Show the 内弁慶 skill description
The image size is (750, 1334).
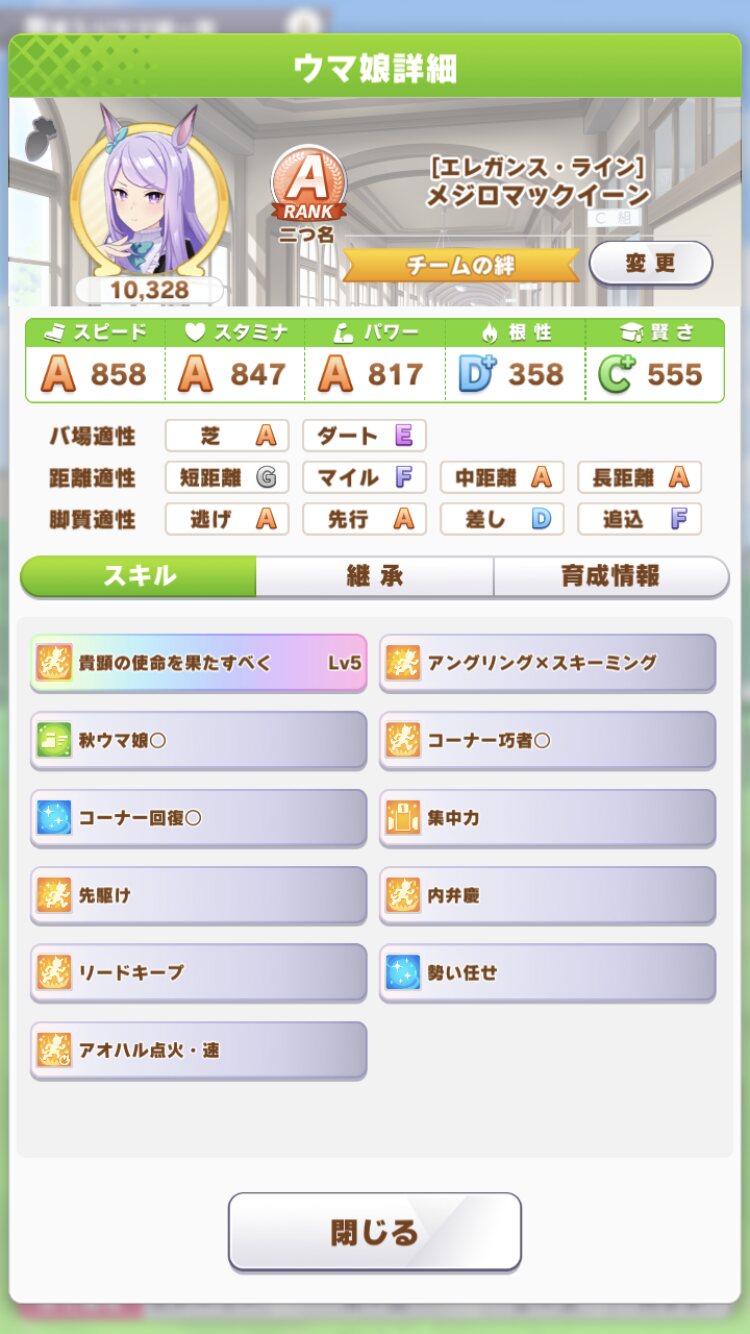point(547,895)
